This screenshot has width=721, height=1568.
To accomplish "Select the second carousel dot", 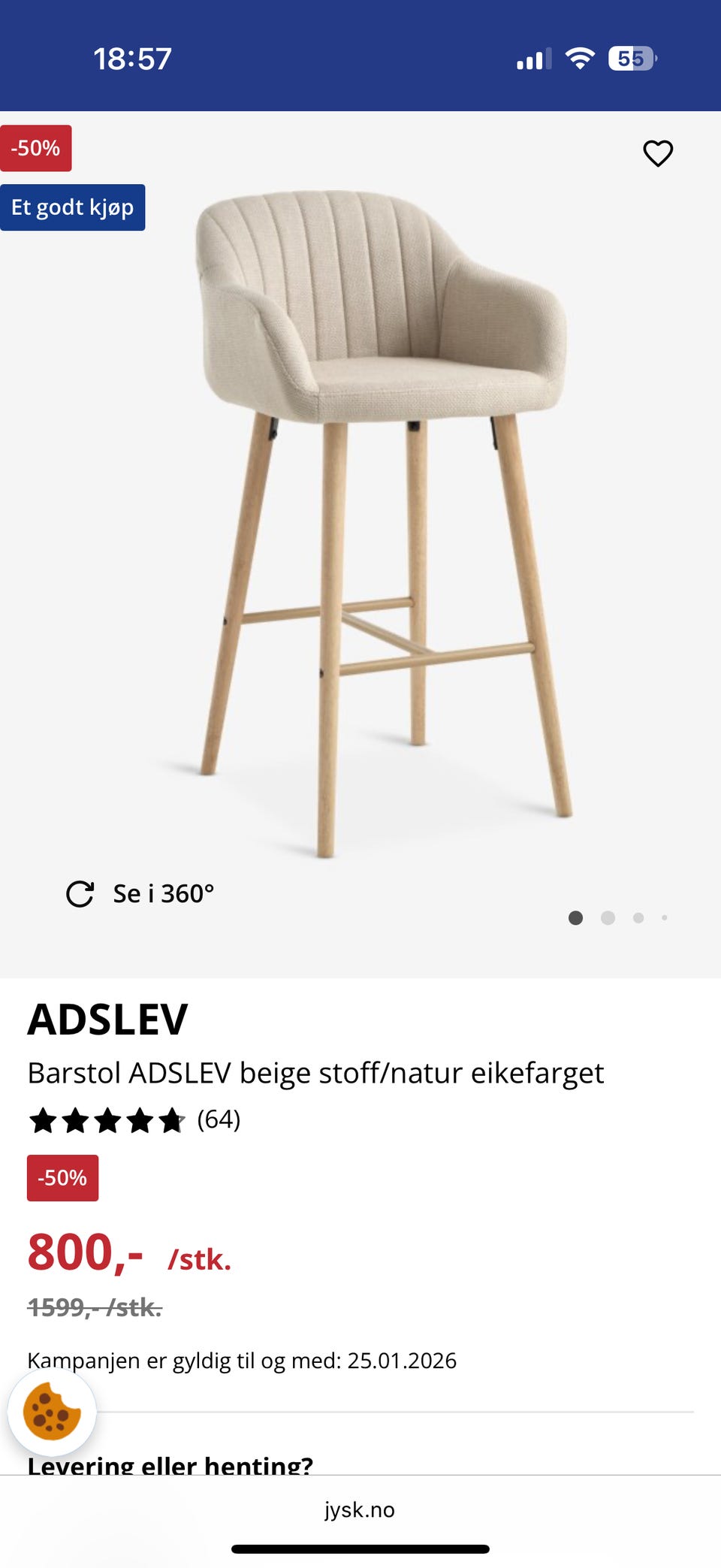I will tap(607, 918).
